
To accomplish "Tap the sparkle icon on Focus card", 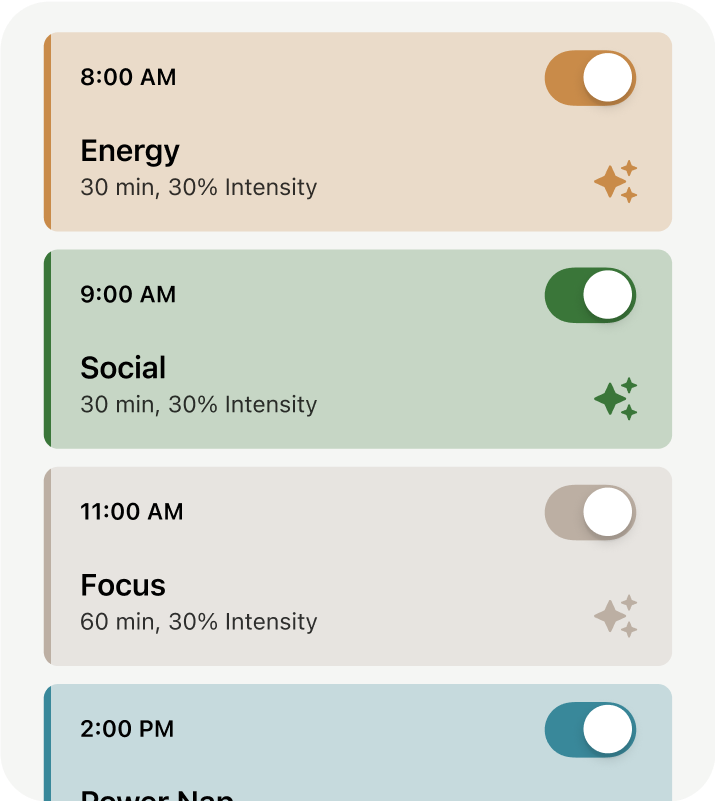I will coord(615,615).
